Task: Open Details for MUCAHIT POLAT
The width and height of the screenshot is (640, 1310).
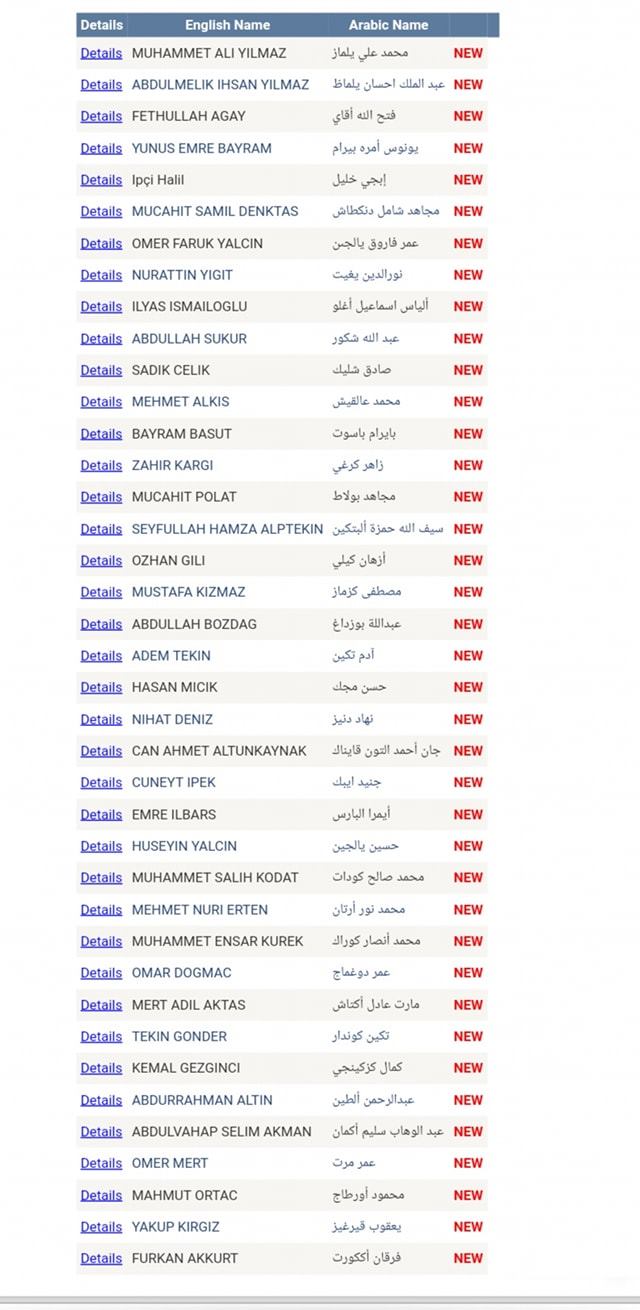Action: (101, 497)
